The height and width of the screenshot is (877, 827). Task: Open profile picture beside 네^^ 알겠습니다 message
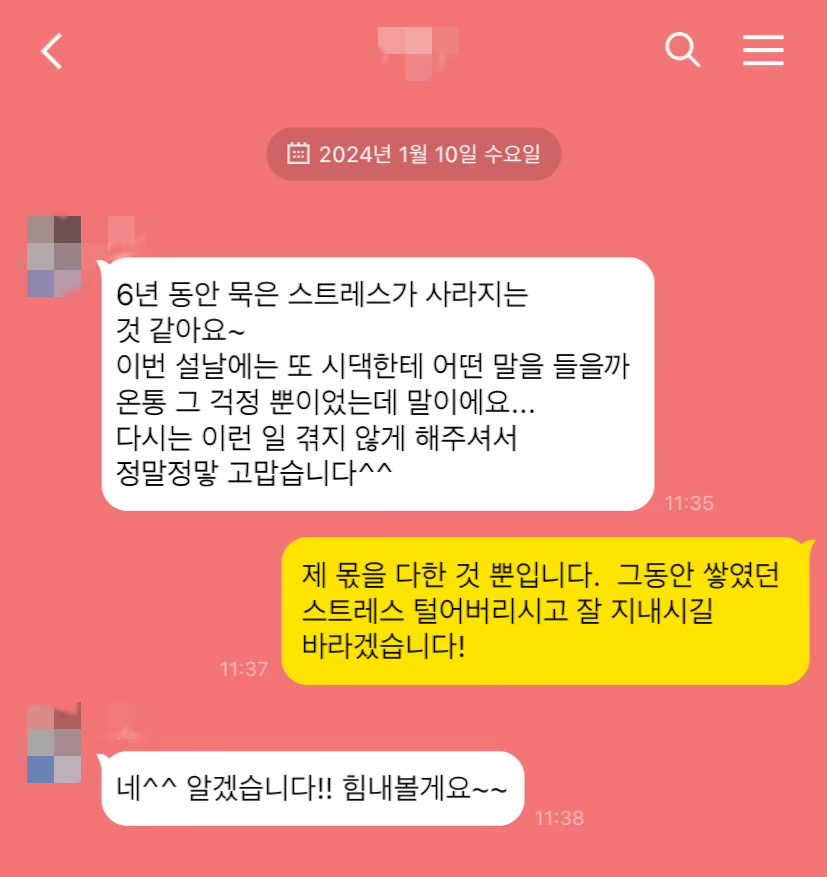(54, 743)
